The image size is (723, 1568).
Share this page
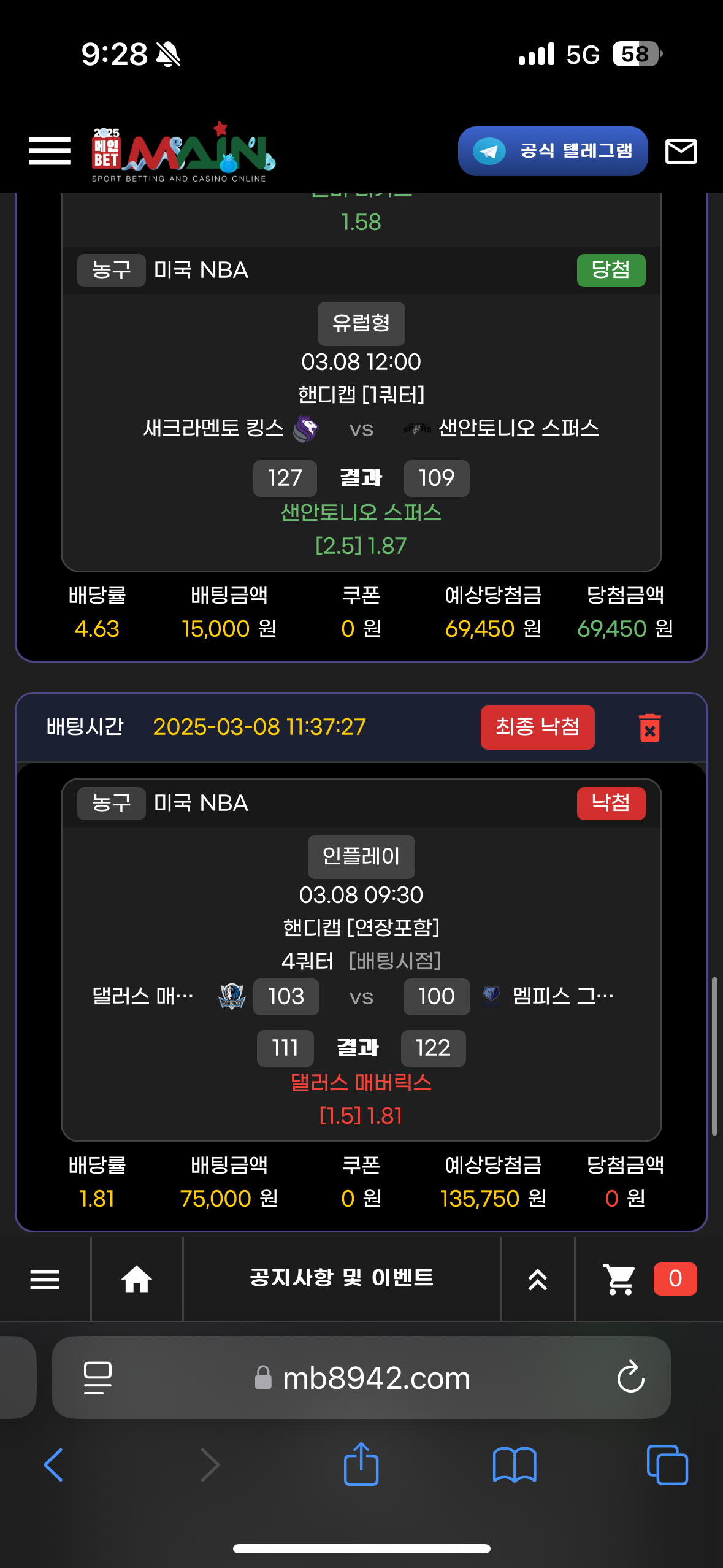[361, 1464]
